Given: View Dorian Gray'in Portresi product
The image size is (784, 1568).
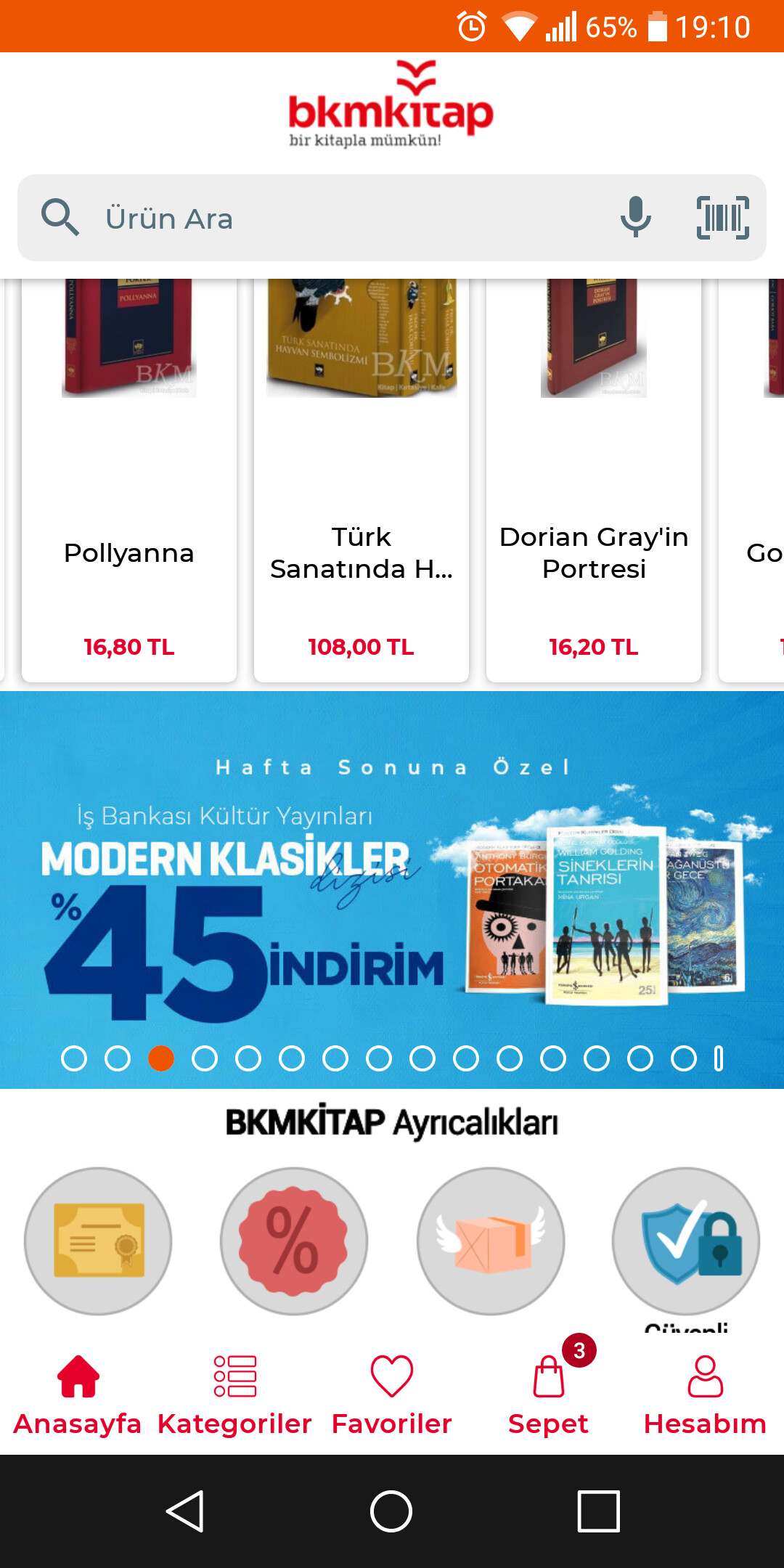Looking at the screenshot, I should click(594, 480).
